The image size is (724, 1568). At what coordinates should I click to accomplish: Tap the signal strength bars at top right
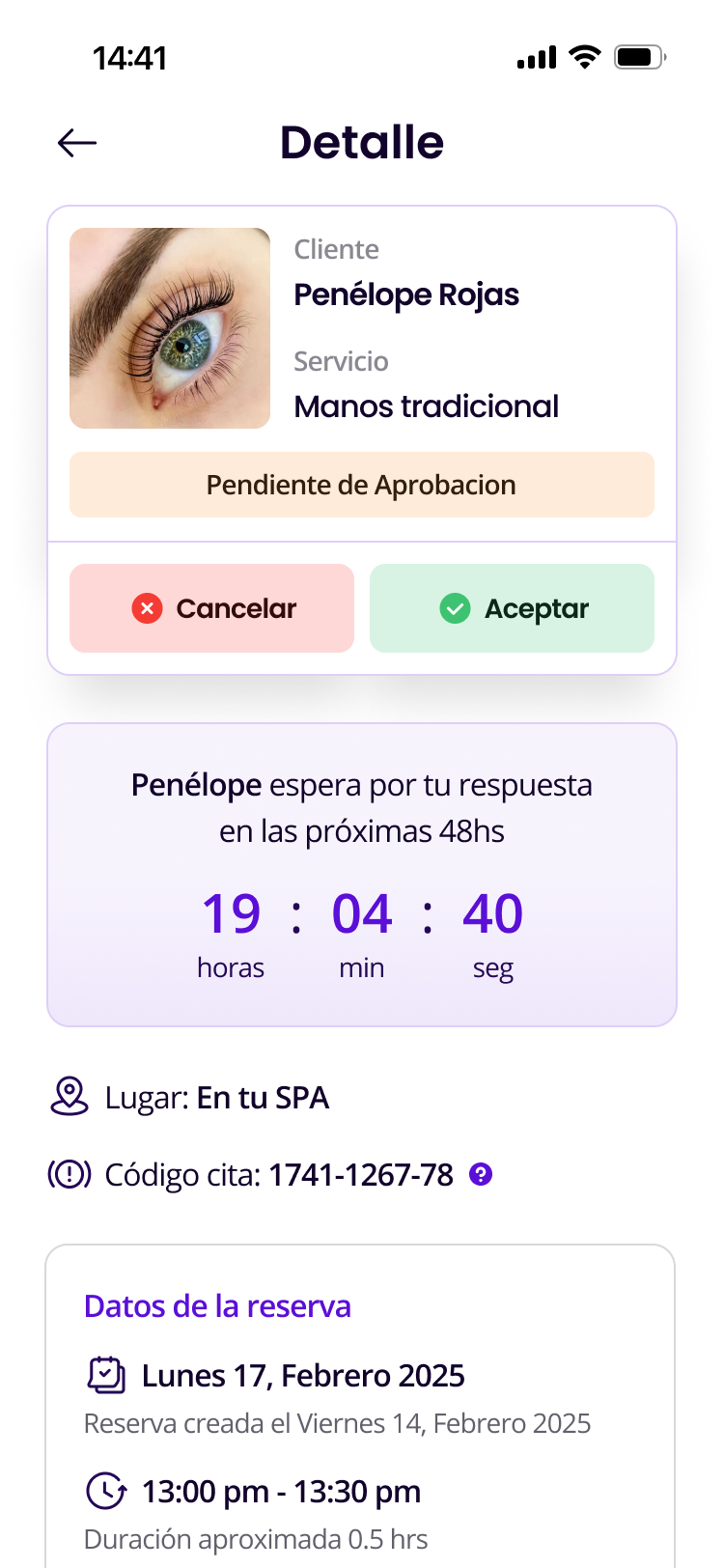click(537, 56)
